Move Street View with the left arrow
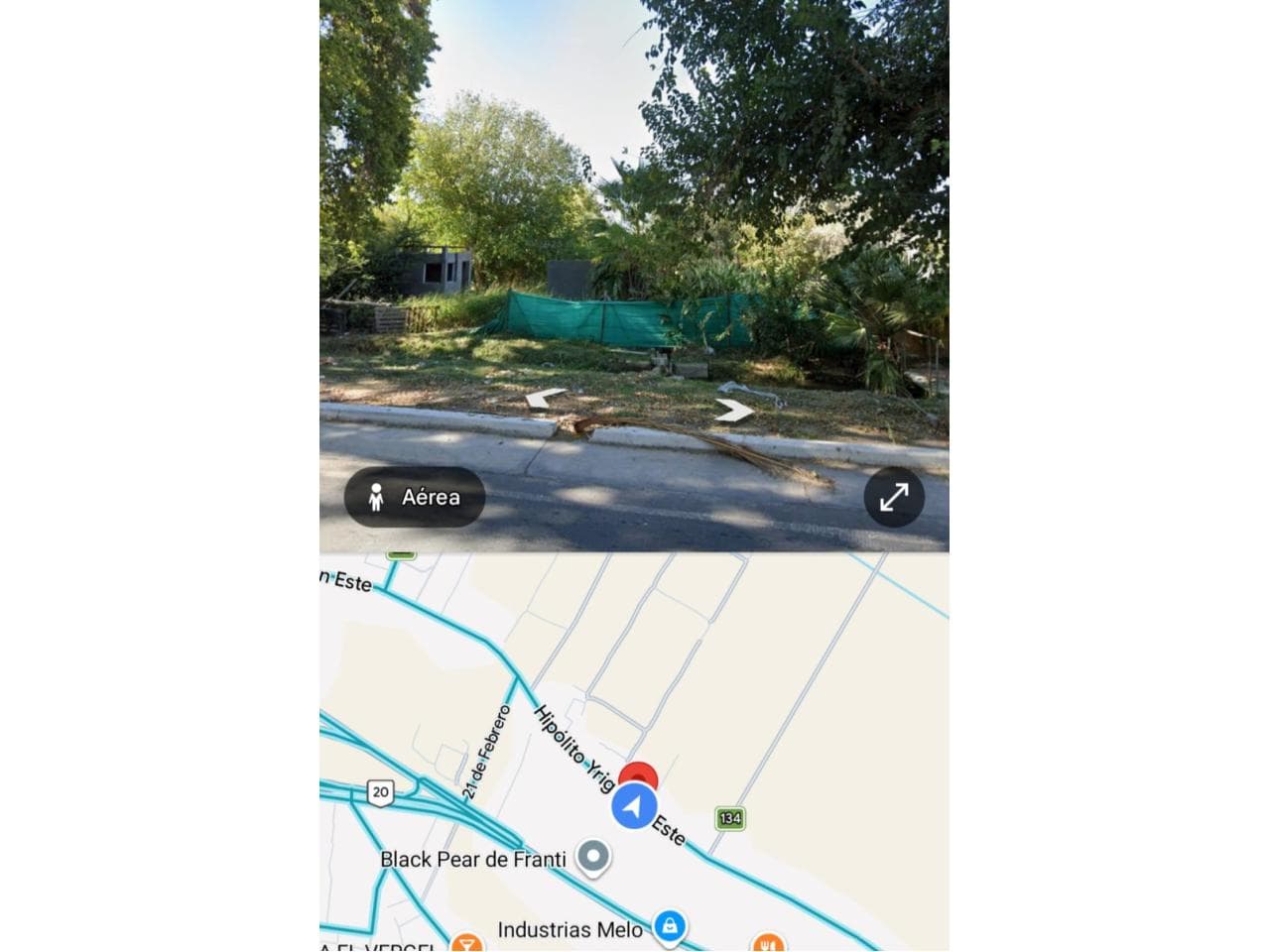 point(546,400)
